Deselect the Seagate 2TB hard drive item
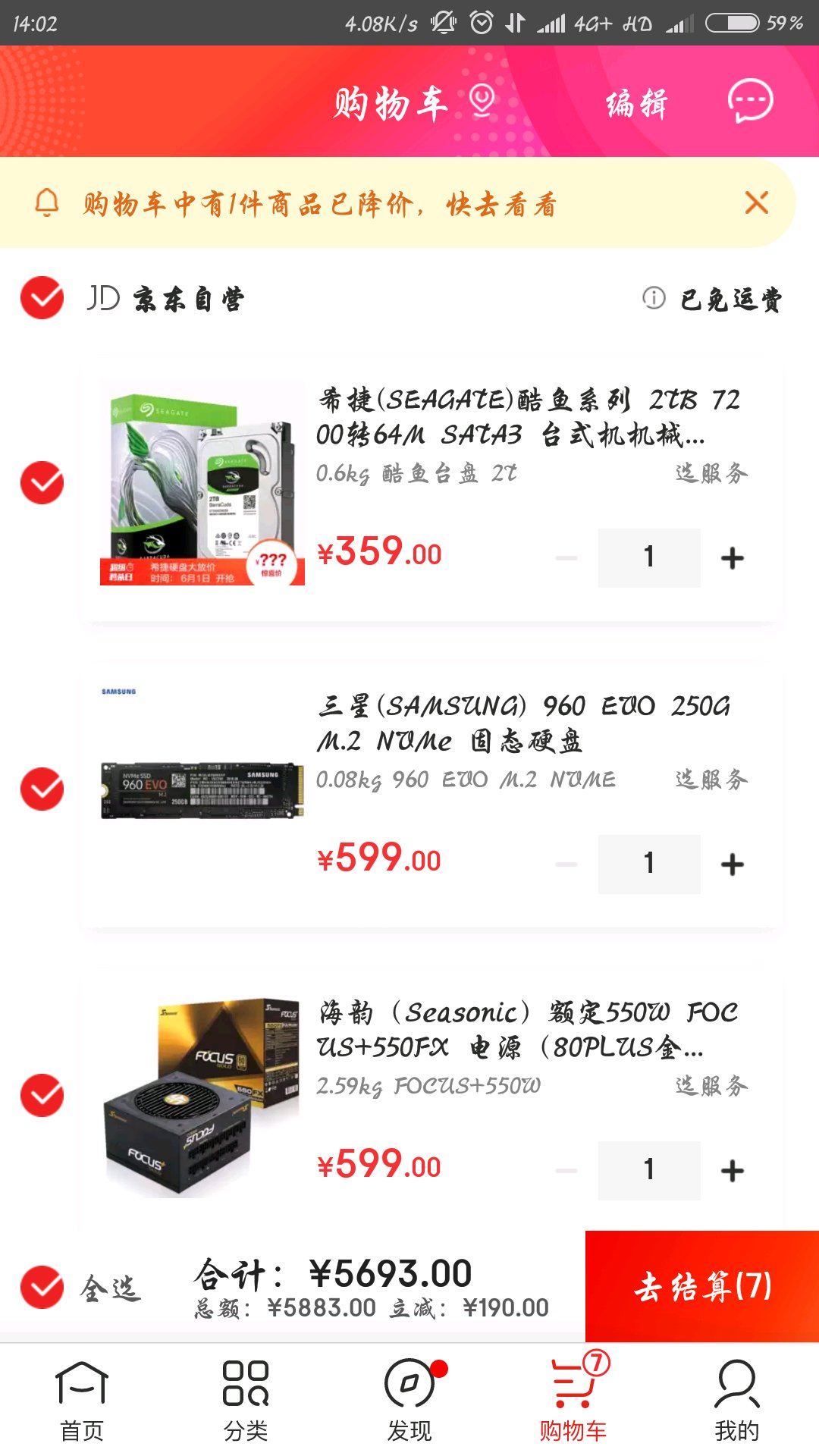This screenshot has width=819, height=1456. [x=42, y=483]
